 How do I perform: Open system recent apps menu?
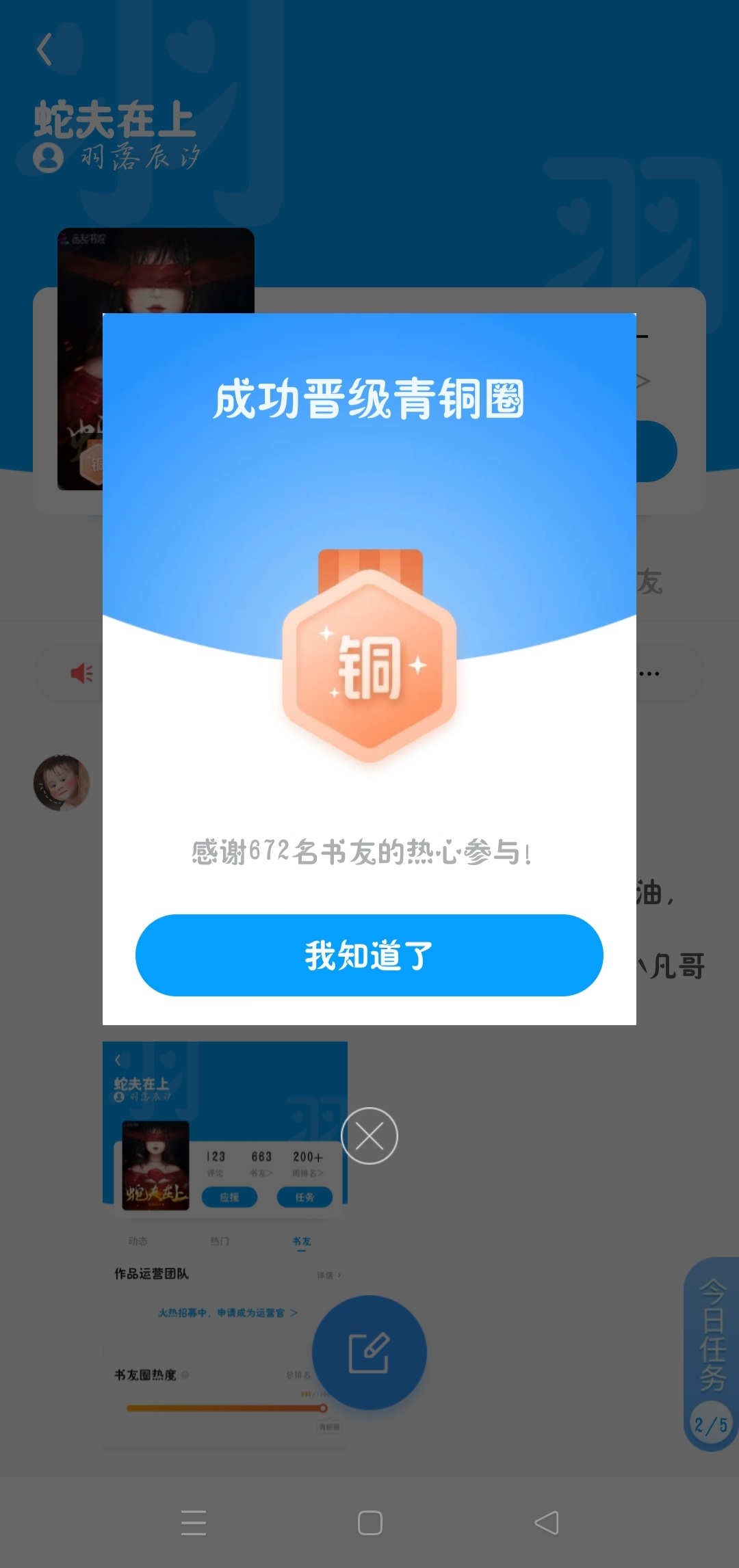click(194, 1522)
